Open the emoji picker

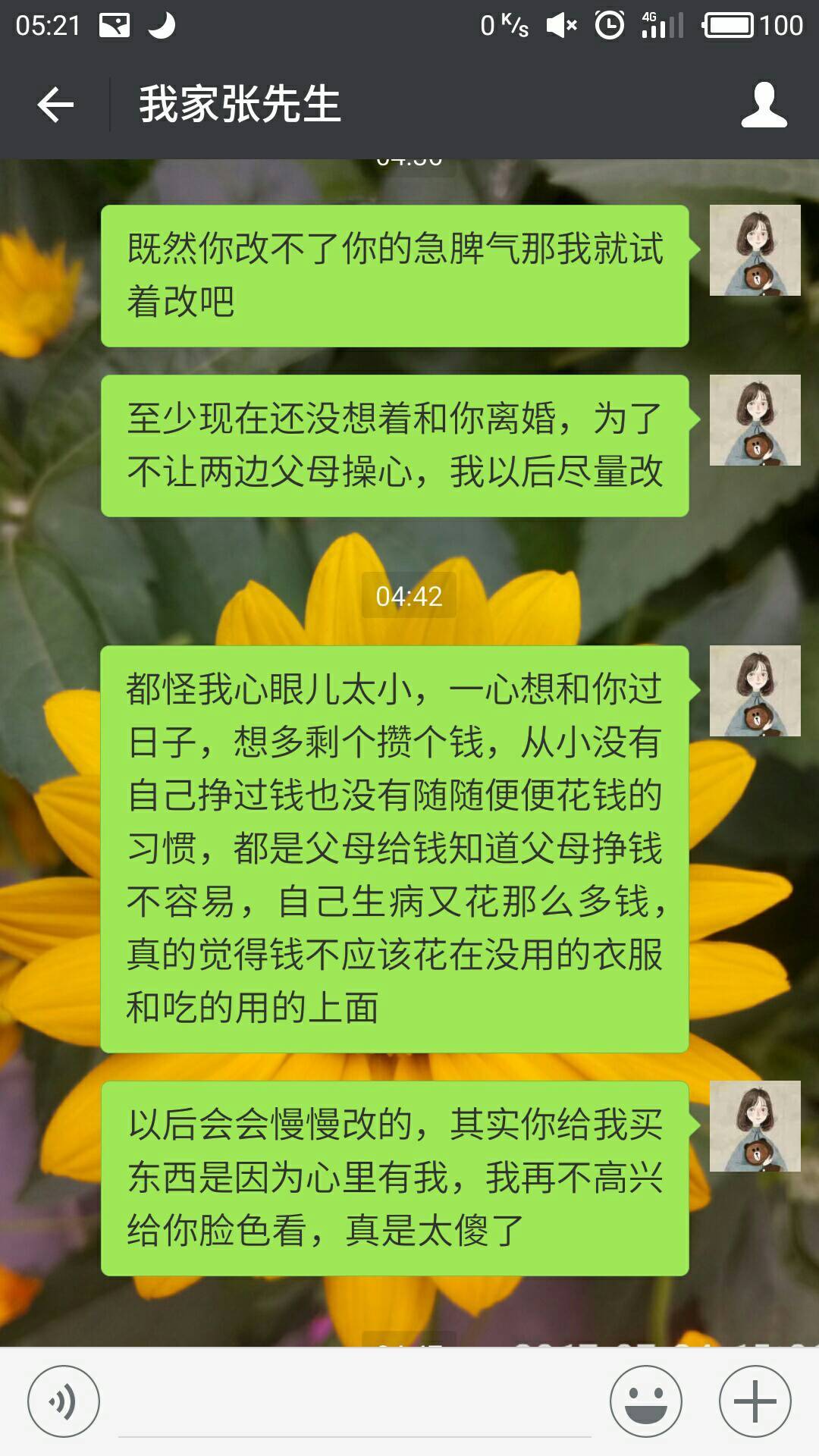646,1401
